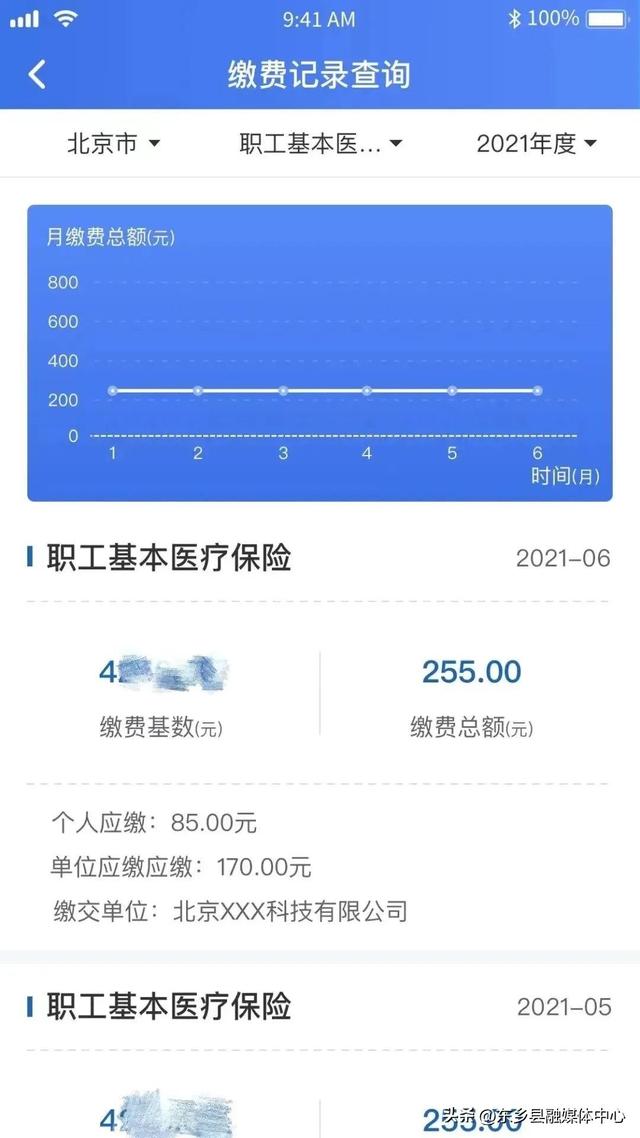Change the 2021年度 year selector

tap(536, 144)
